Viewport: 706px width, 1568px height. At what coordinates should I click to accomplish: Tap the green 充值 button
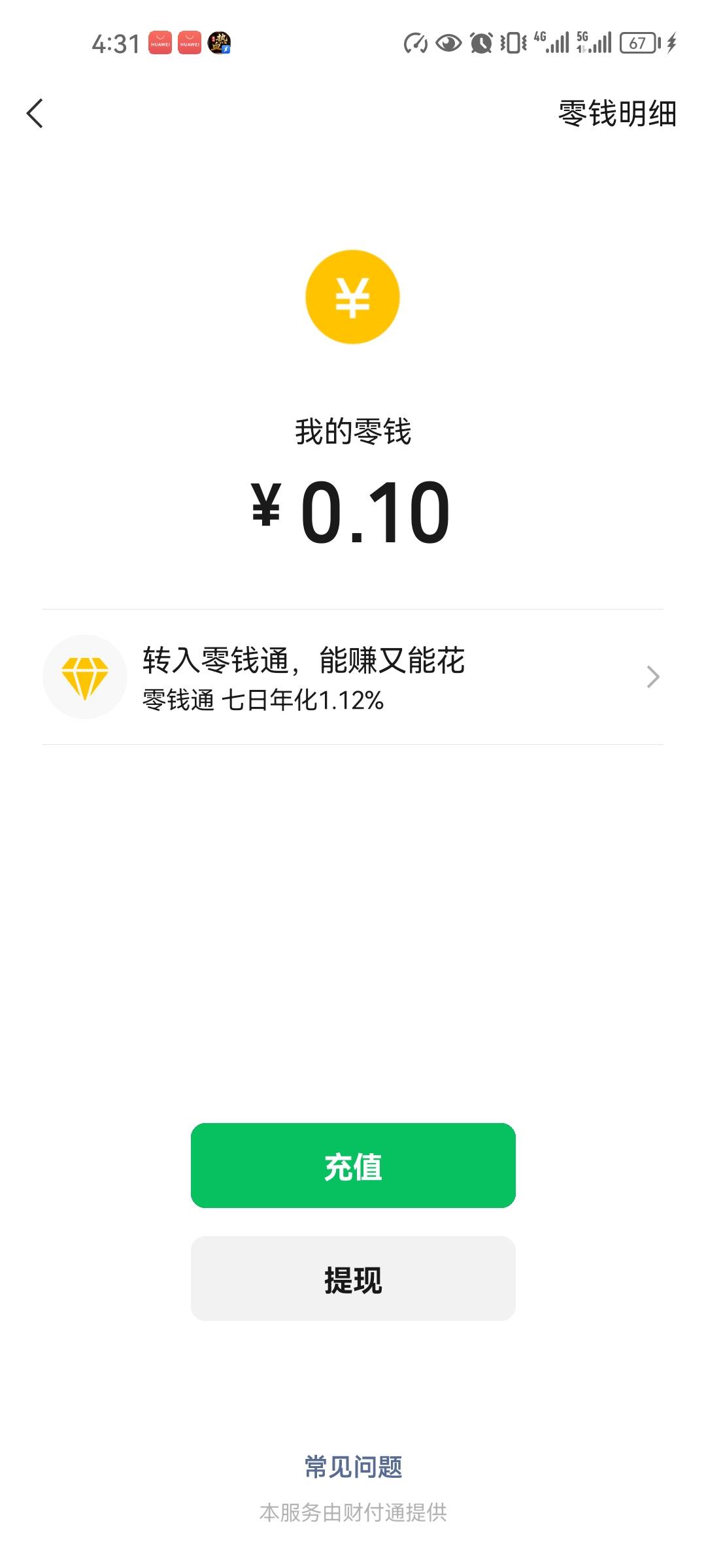tap(353, 1166)
